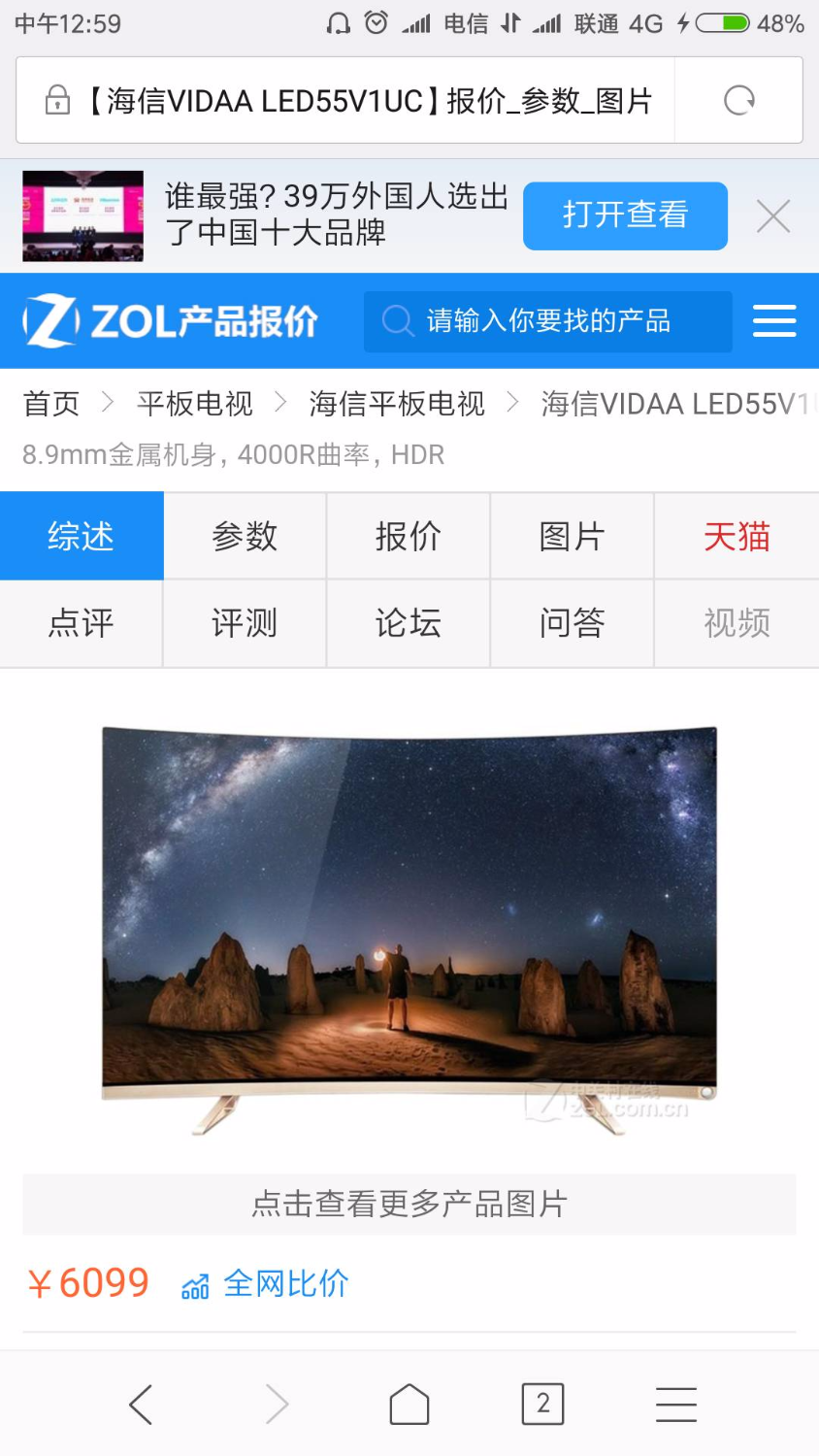Open the site hamburger menu

pos(774,320)
